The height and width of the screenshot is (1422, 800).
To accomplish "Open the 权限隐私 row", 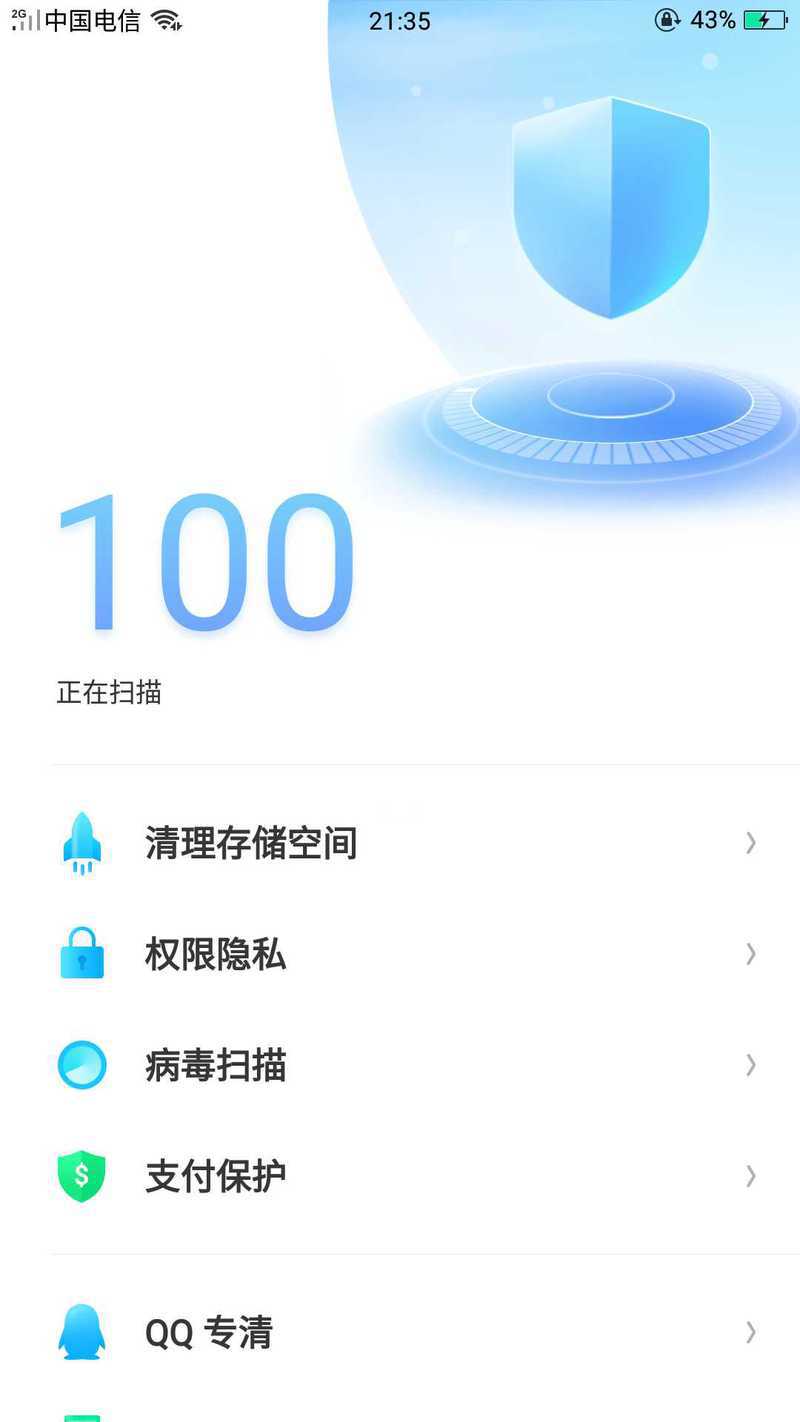I will (400, 954).
